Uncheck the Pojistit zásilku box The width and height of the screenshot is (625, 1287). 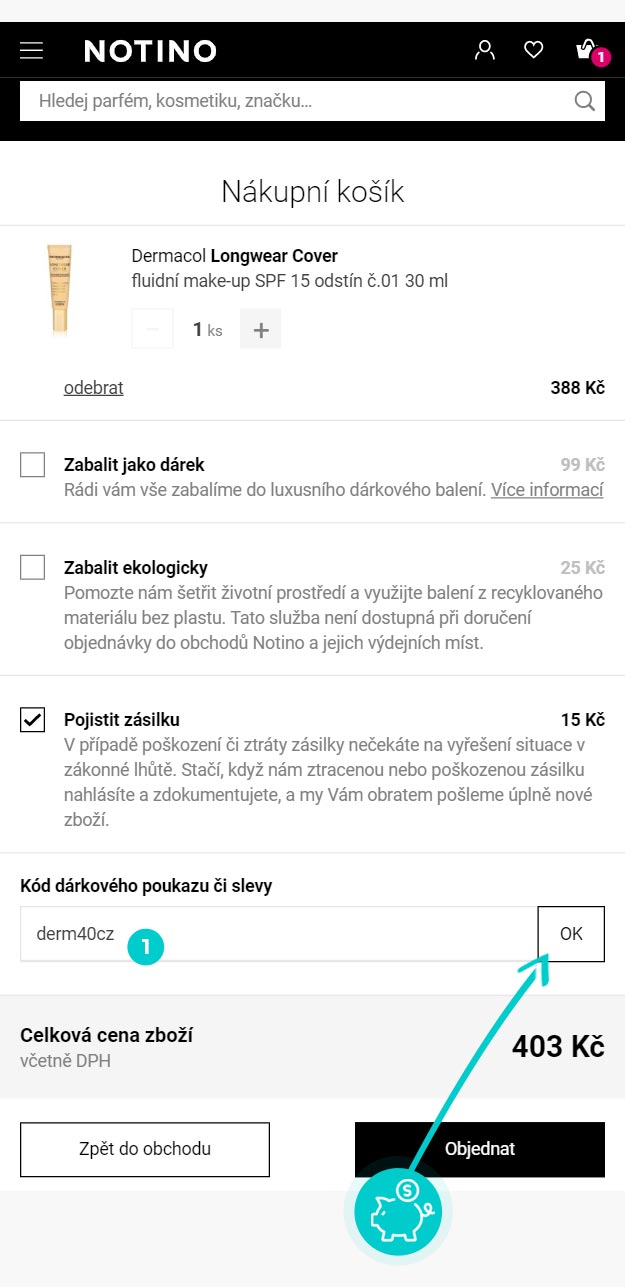click(33, 719)
